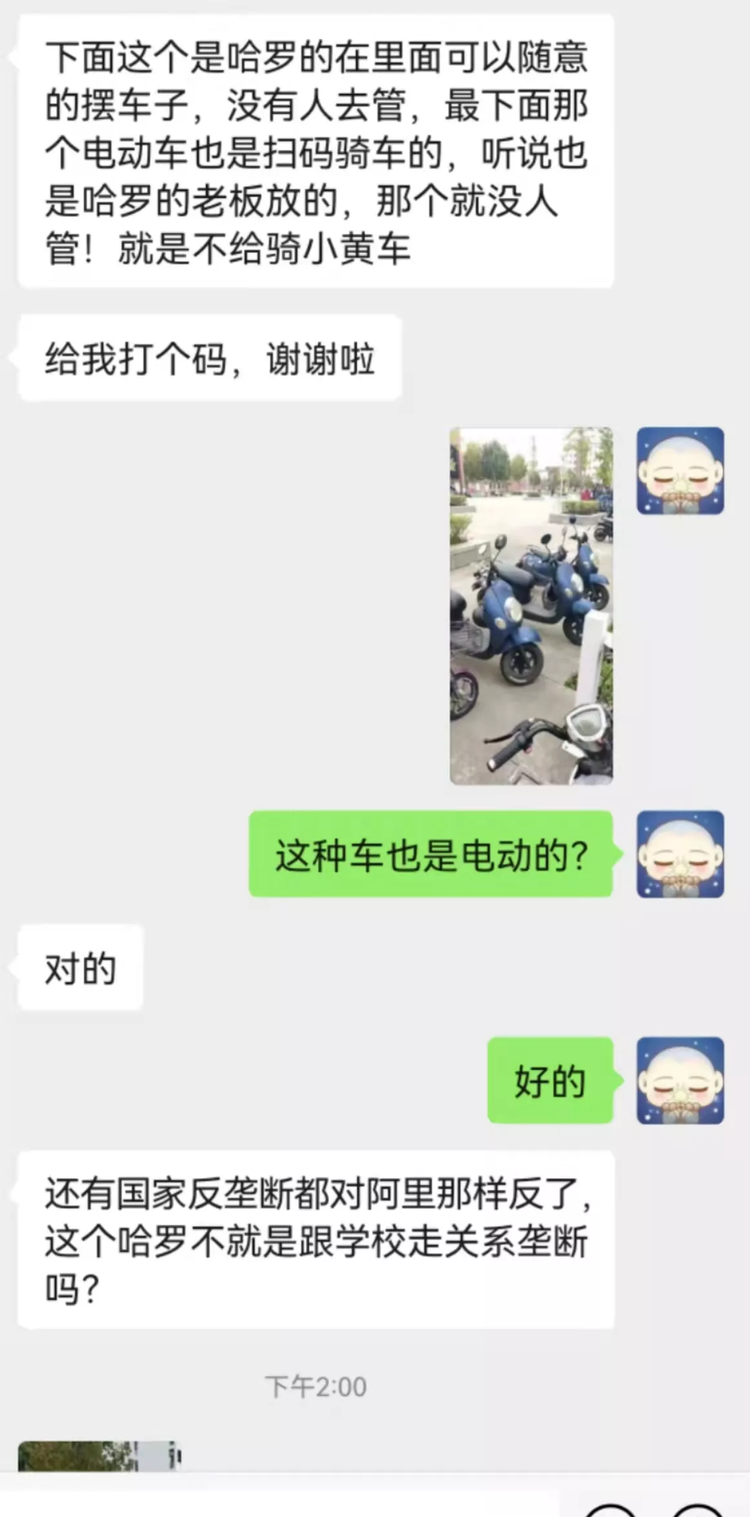This screenshot has width=750, height=1517.
Task: Tap avatar beside the "好的" message
Action: point(680,1080)
